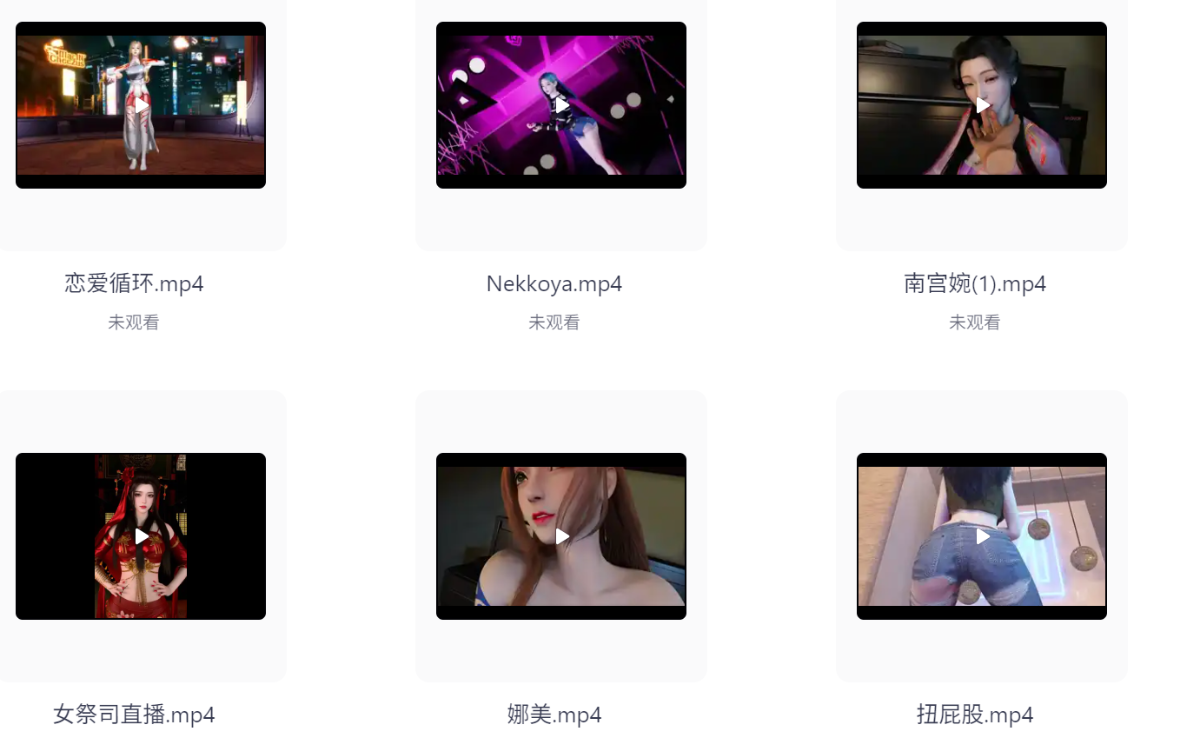Open the 恋爱循环.mp4 video
1200x738 pixels.
coord(141,105)
